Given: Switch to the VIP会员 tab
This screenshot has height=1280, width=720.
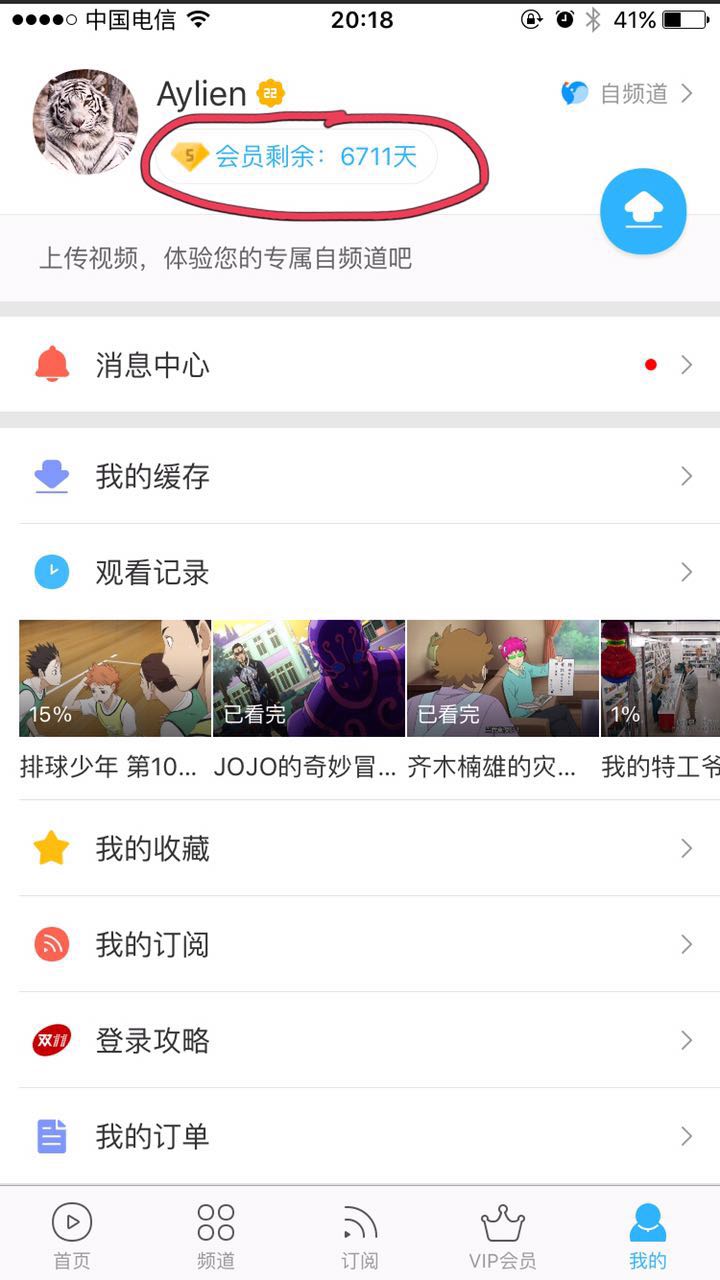Looking at the screenshot, I should 503,1235.
